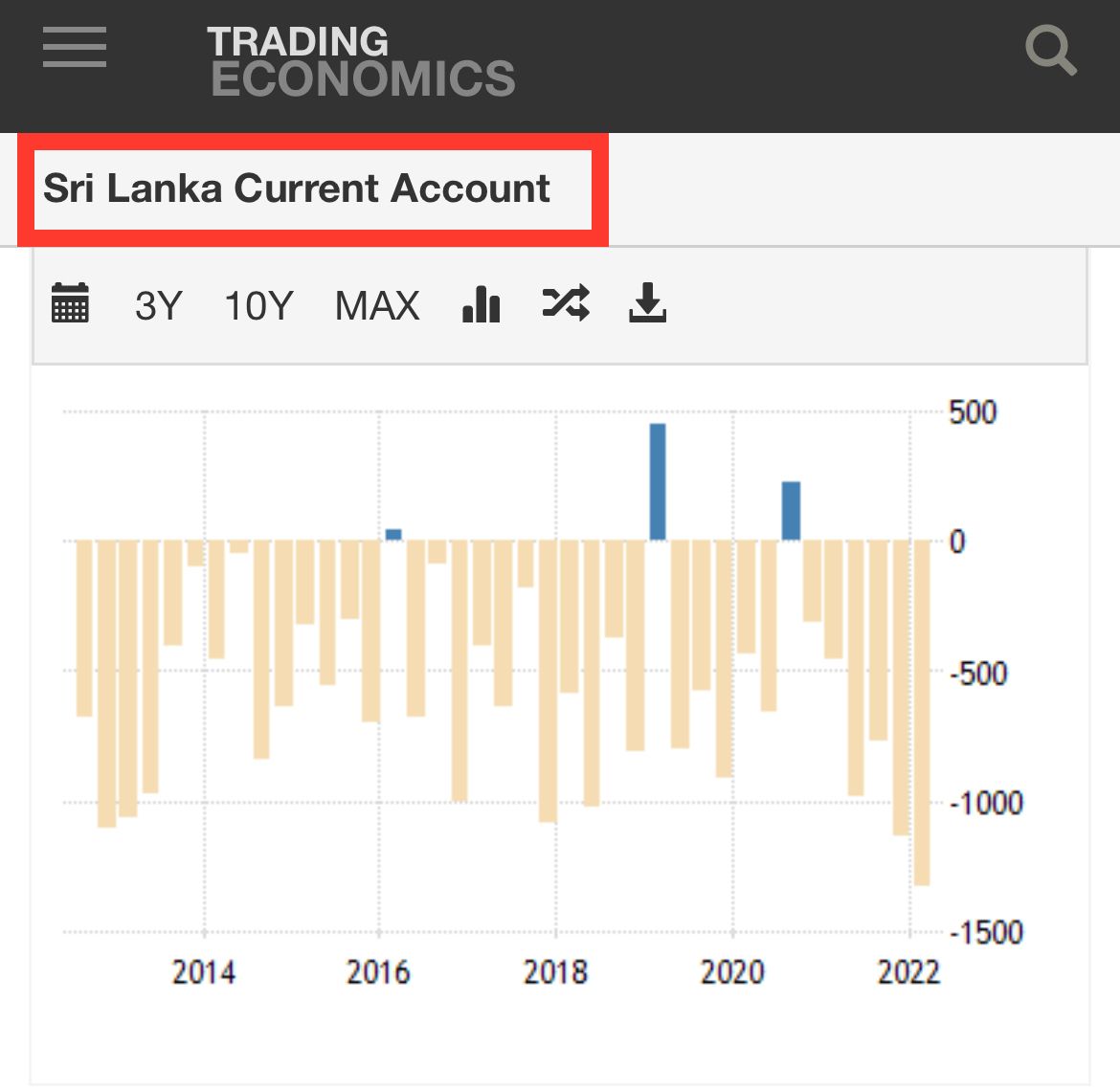Show the MAX time range
1120x1087 pixels.
[x=377, y=305]
